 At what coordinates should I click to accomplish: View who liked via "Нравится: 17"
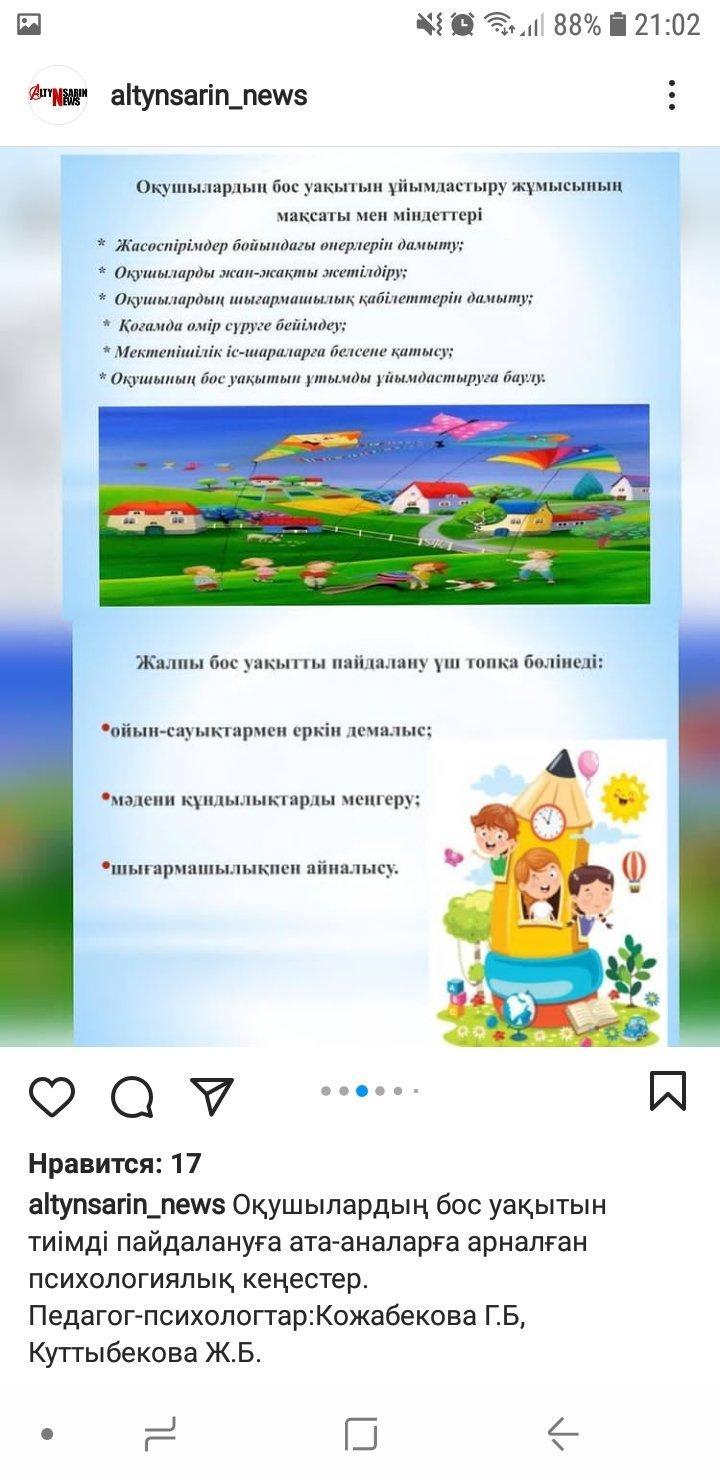click(115, 1163)
